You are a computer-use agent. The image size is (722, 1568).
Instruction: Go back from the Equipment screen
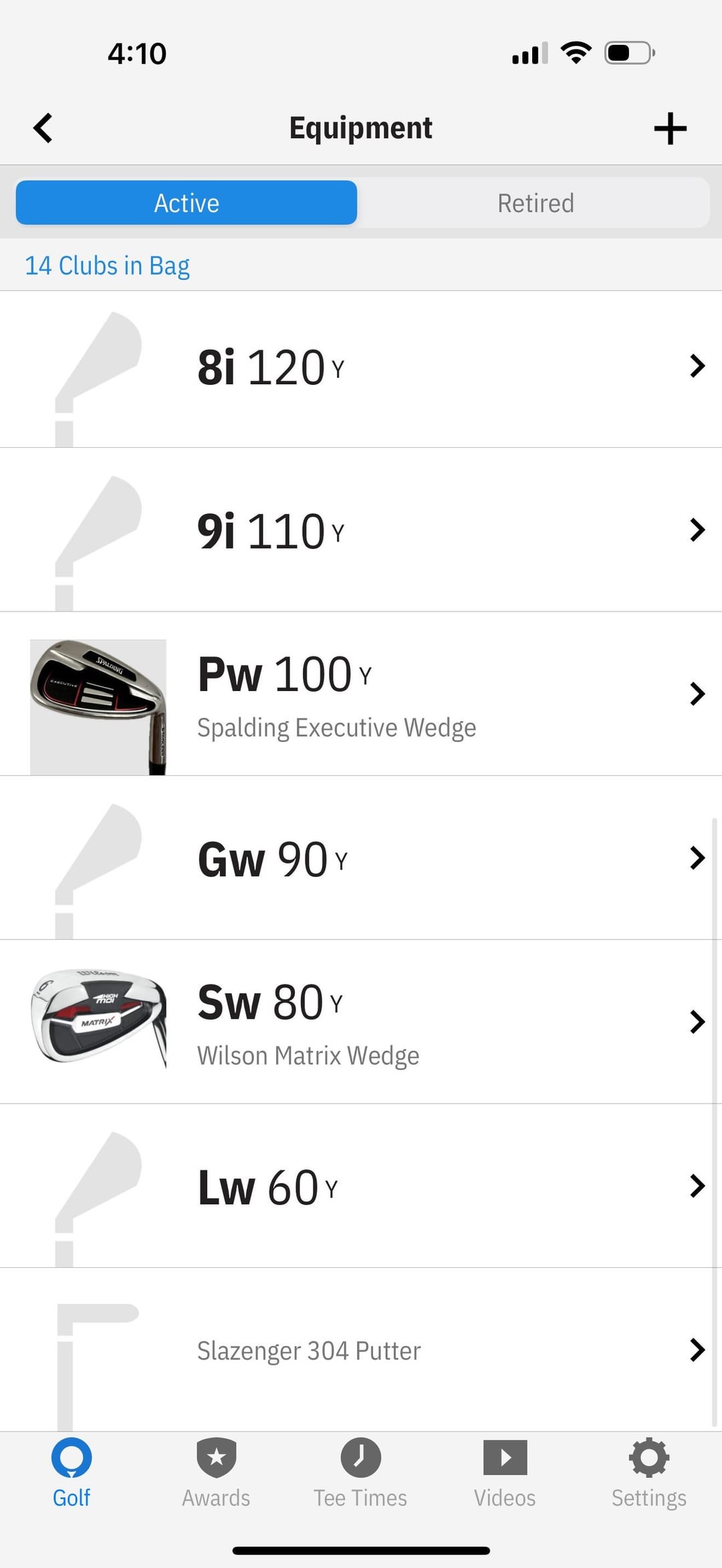[43, 128]
